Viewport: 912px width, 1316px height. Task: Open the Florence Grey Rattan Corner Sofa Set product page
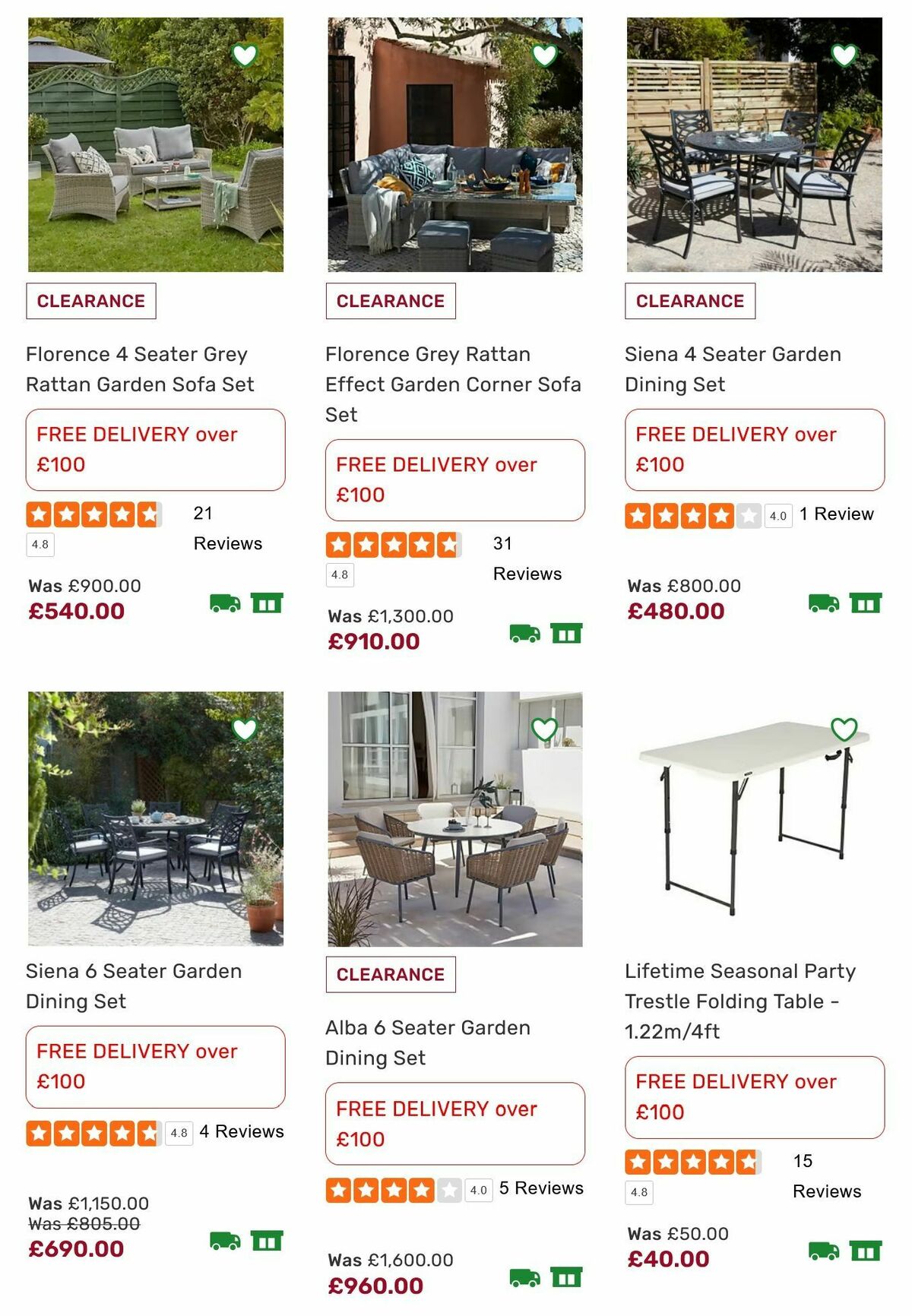[x=454, y=384]
